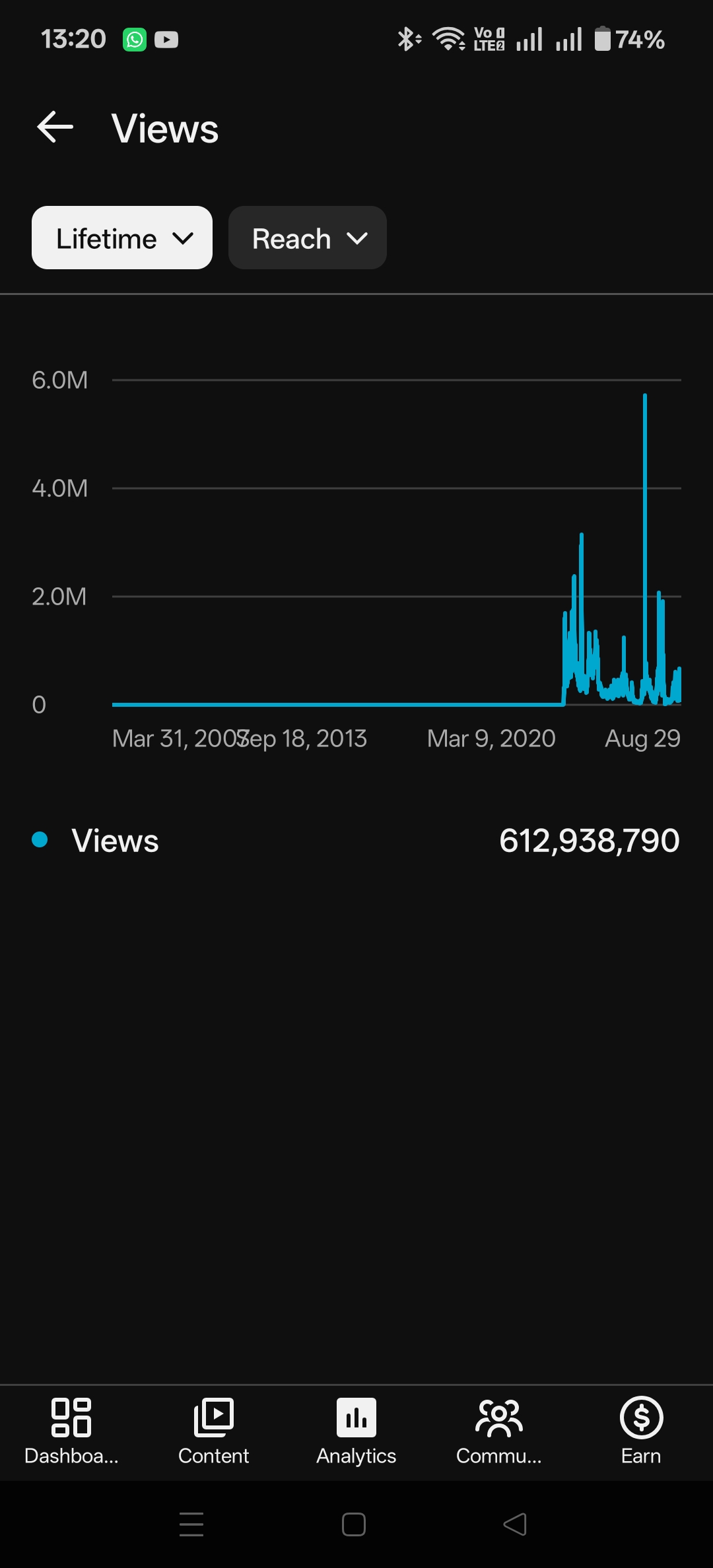Open recent apps from navigation bar

pyautogui.click(x=191, y=1524)
